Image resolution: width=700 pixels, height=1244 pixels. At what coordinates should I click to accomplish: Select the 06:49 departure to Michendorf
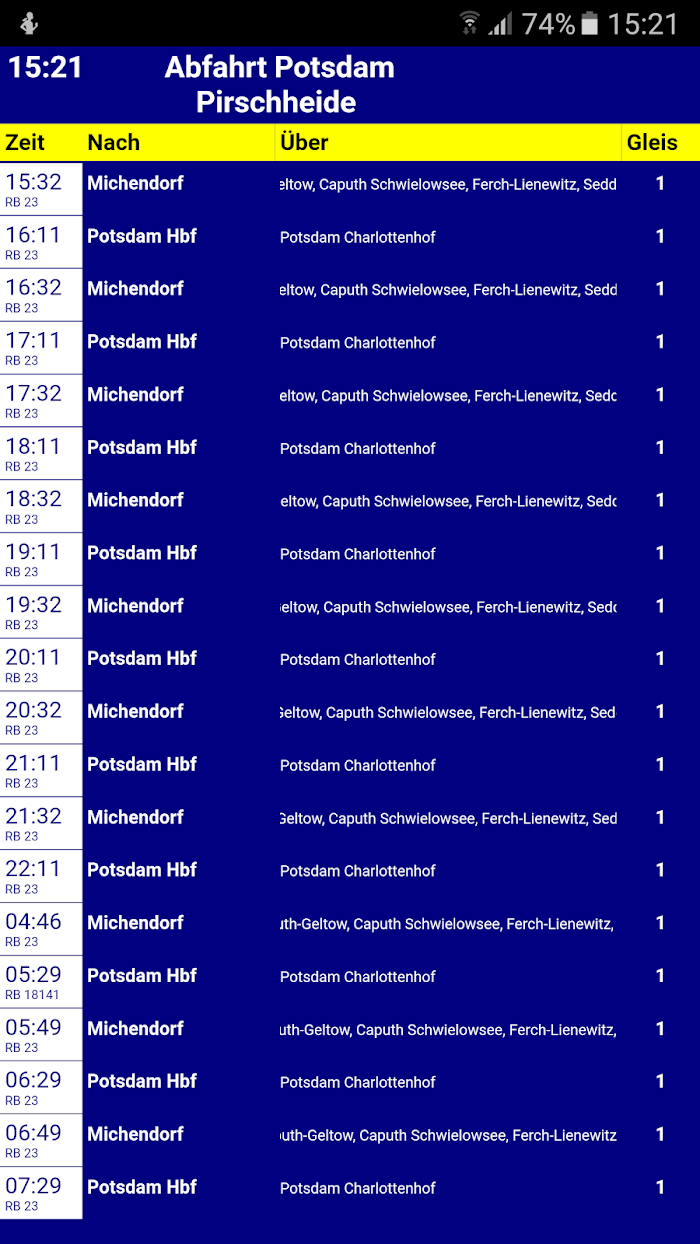[x=350, y=1139]
